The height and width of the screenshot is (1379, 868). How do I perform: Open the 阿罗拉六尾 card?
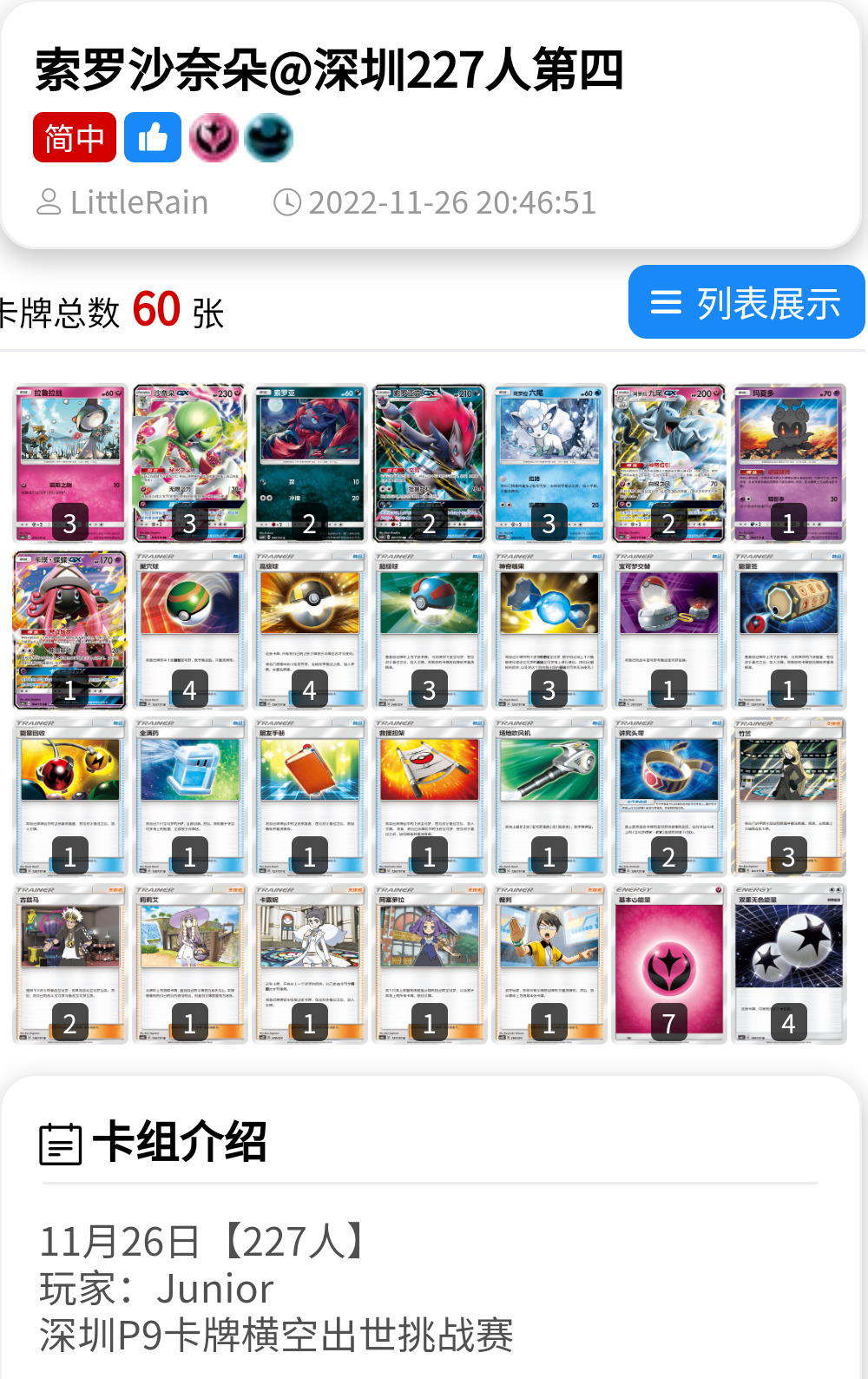click(549, 464)
